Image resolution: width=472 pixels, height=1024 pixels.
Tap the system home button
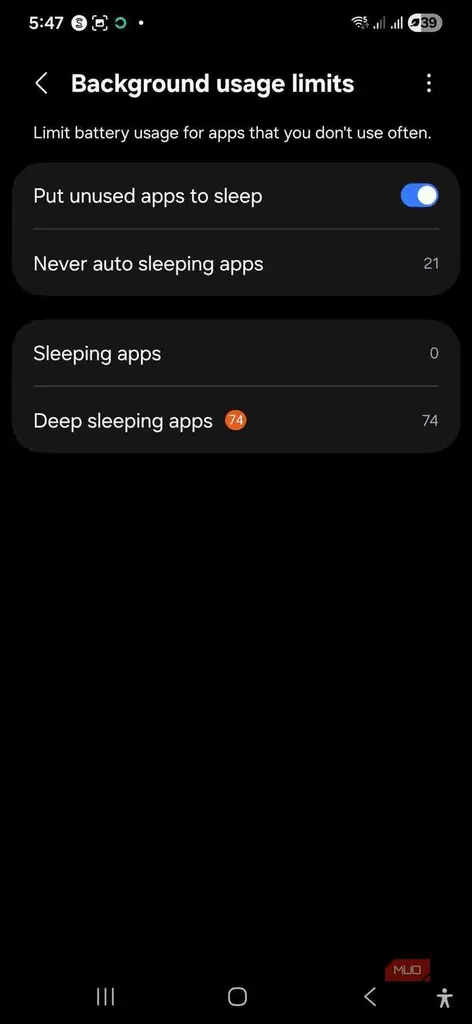click(x=237, y=996)
